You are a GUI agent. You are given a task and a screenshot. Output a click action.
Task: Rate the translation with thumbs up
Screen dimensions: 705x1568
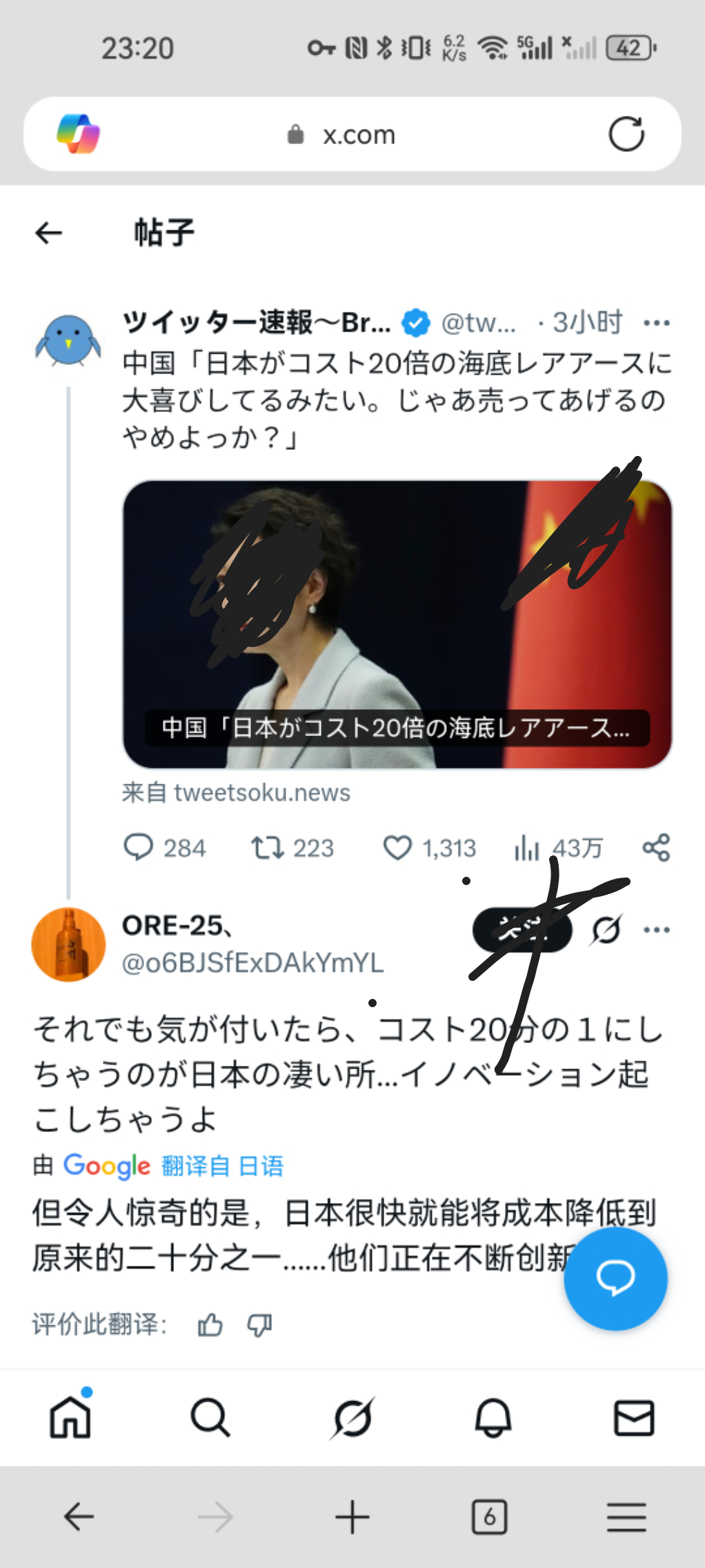coord(210,1324)
